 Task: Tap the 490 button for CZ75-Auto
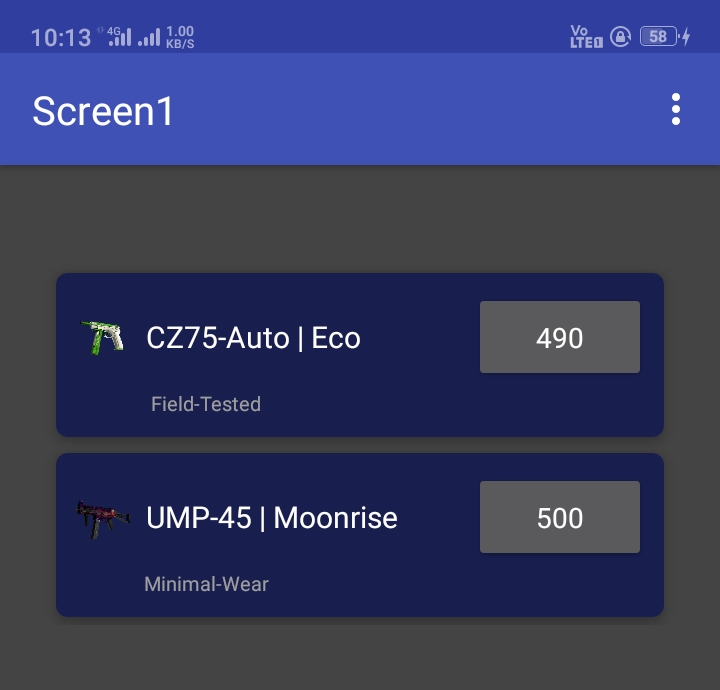point(559,338)
